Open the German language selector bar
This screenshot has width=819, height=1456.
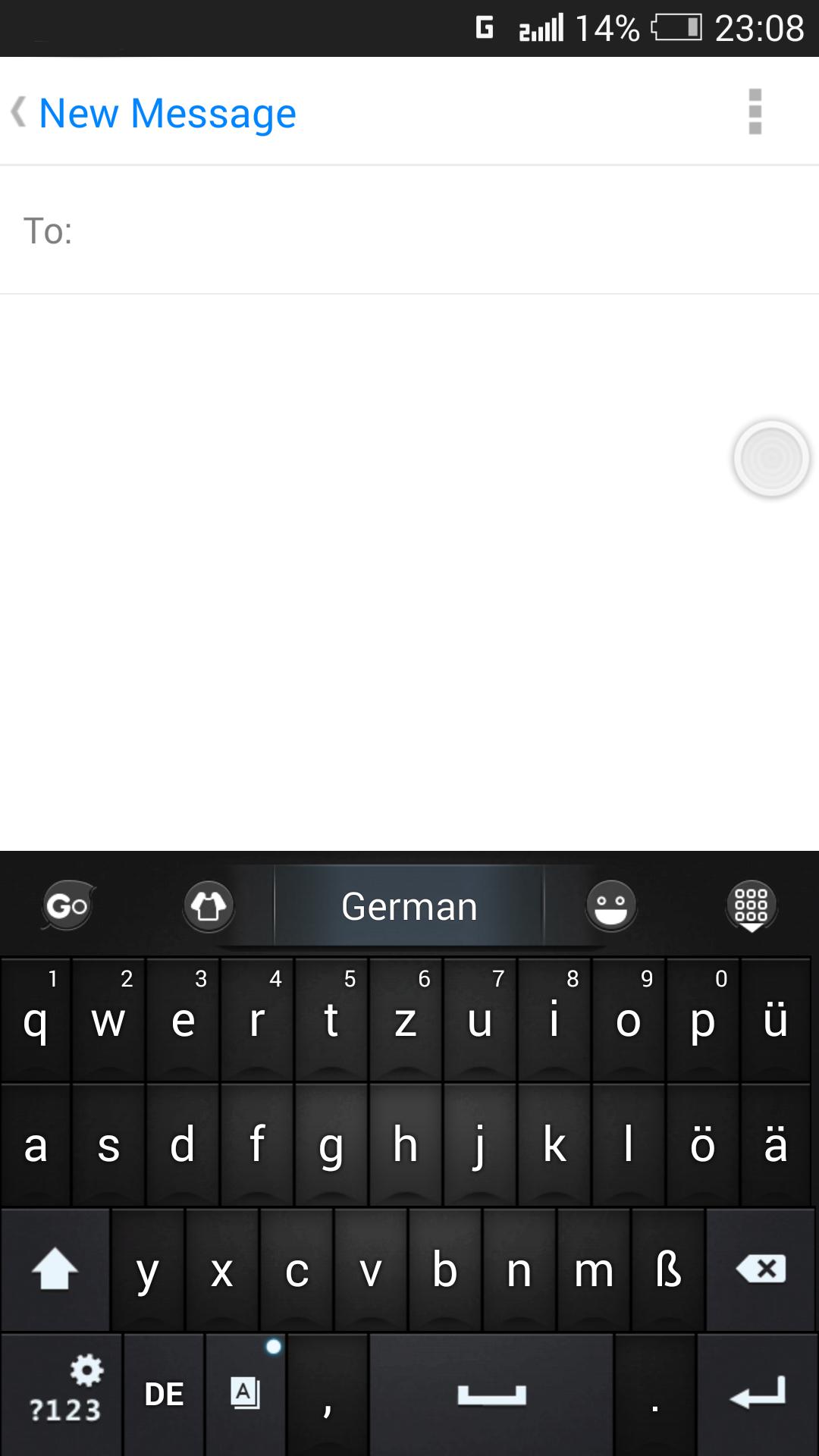click(409, 905)
